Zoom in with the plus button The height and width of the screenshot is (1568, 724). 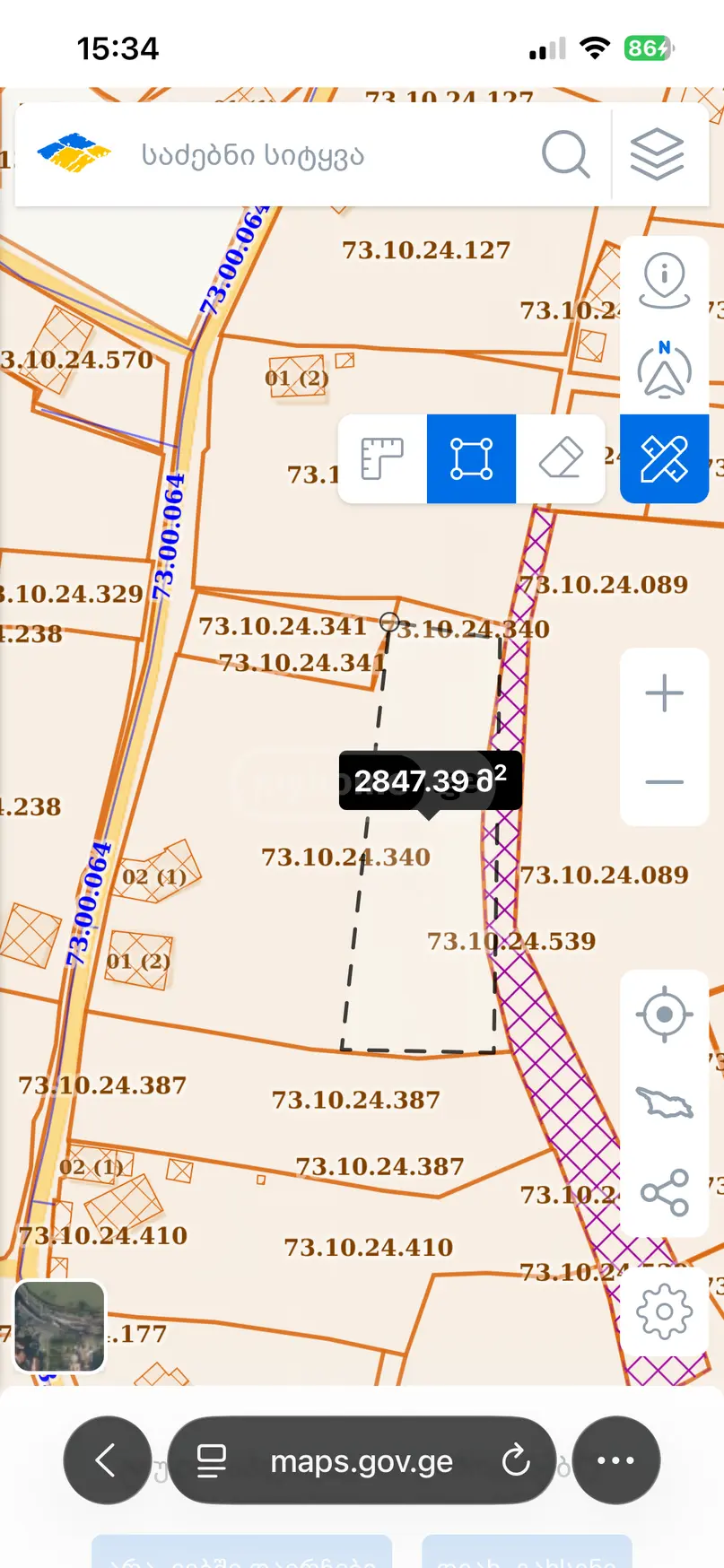(665, 693)
